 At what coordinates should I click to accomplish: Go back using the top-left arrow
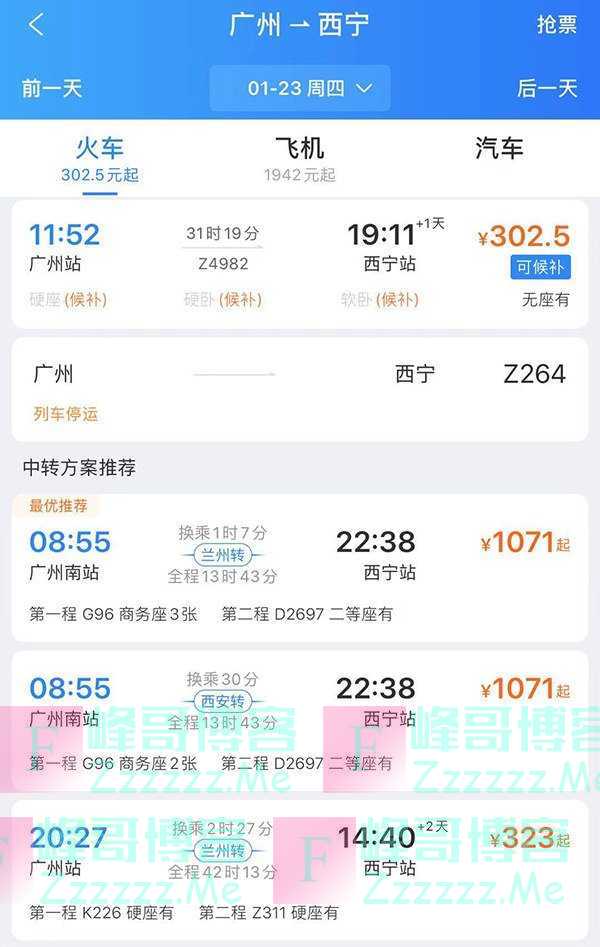tap(36, 25)
